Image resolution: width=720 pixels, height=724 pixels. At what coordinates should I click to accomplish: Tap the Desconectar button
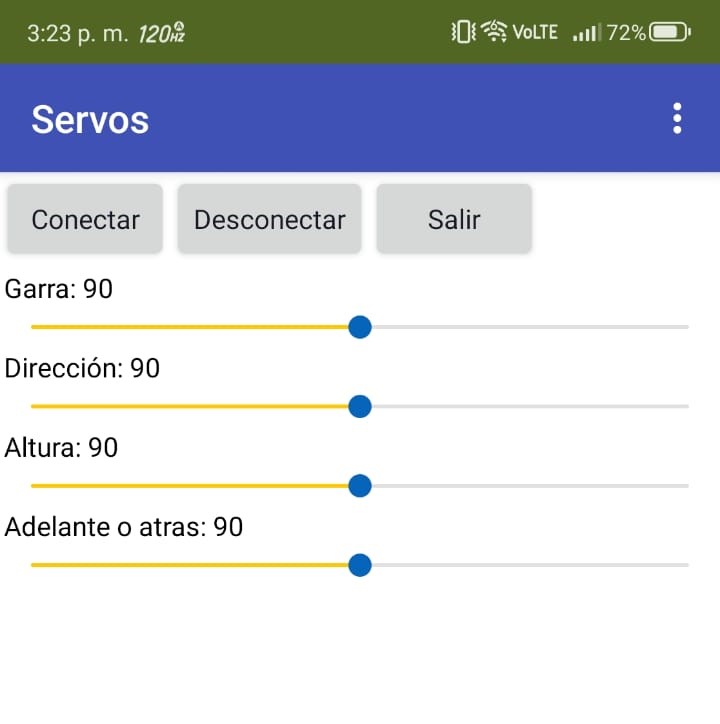pyautogui.click(x=269, y=219)
